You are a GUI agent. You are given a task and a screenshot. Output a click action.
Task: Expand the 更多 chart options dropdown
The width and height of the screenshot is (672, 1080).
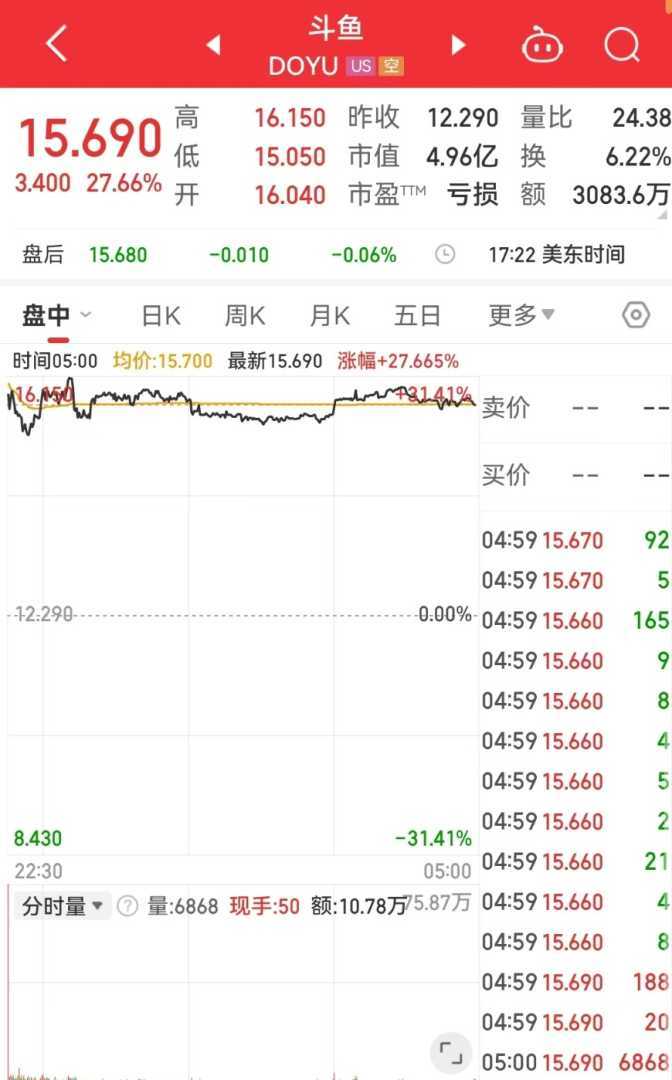click(x=521, y=316)
